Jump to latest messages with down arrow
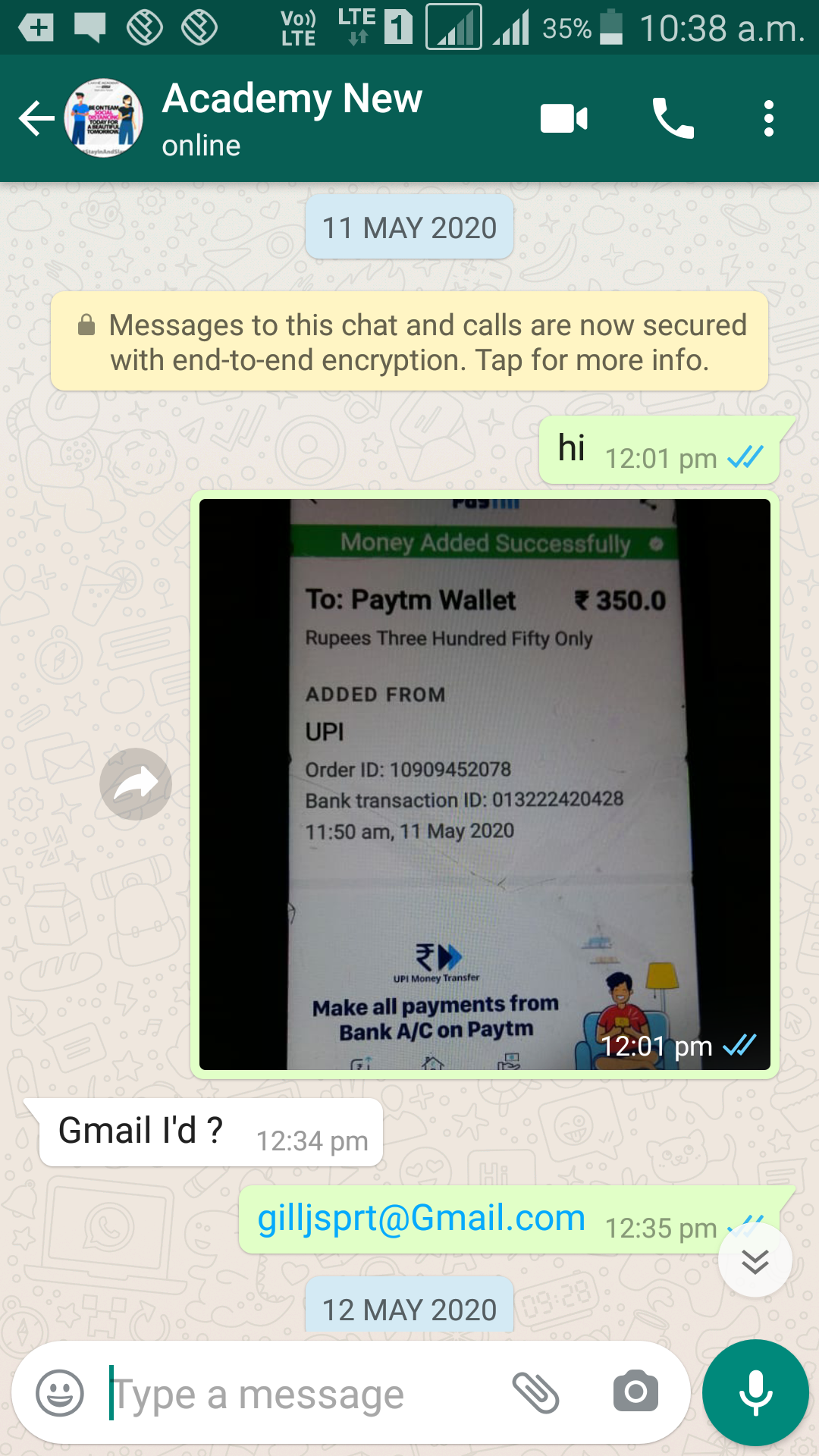 (755, 1260)
